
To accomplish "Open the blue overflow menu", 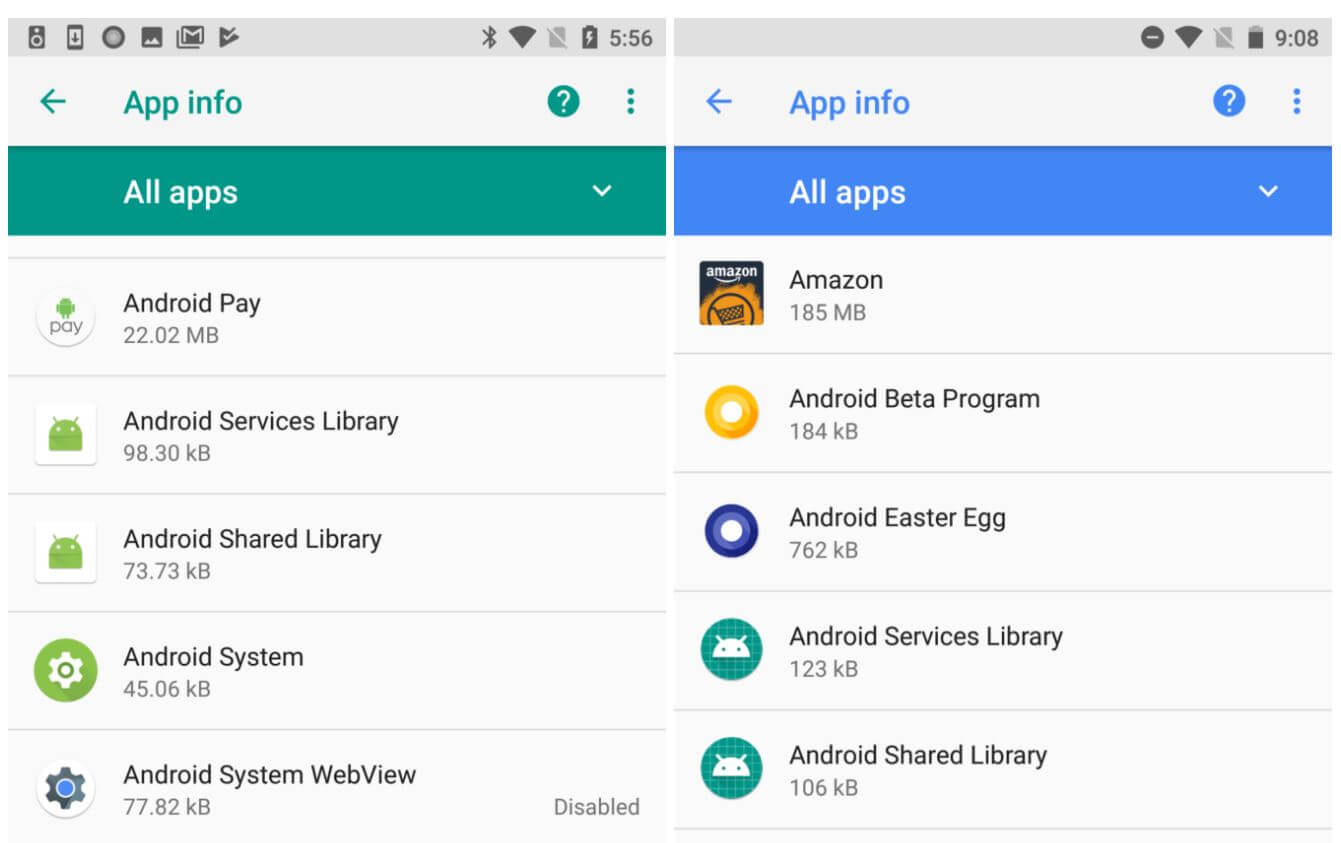I will click(1296, 102).
